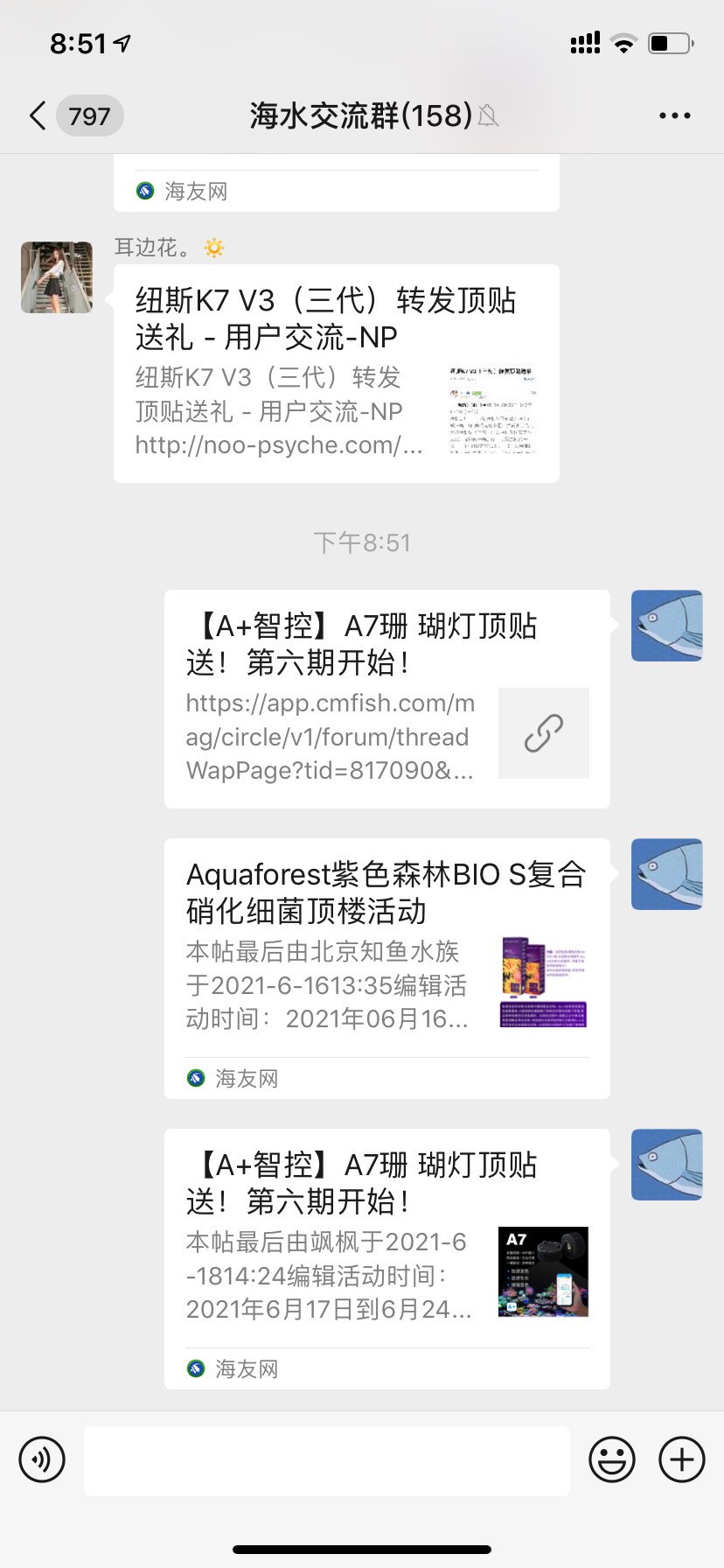Image resolution: width=724 pixels, height=1568 pixels.
Task: Open the emoji sticker panel
Action: coord(611,1459)
